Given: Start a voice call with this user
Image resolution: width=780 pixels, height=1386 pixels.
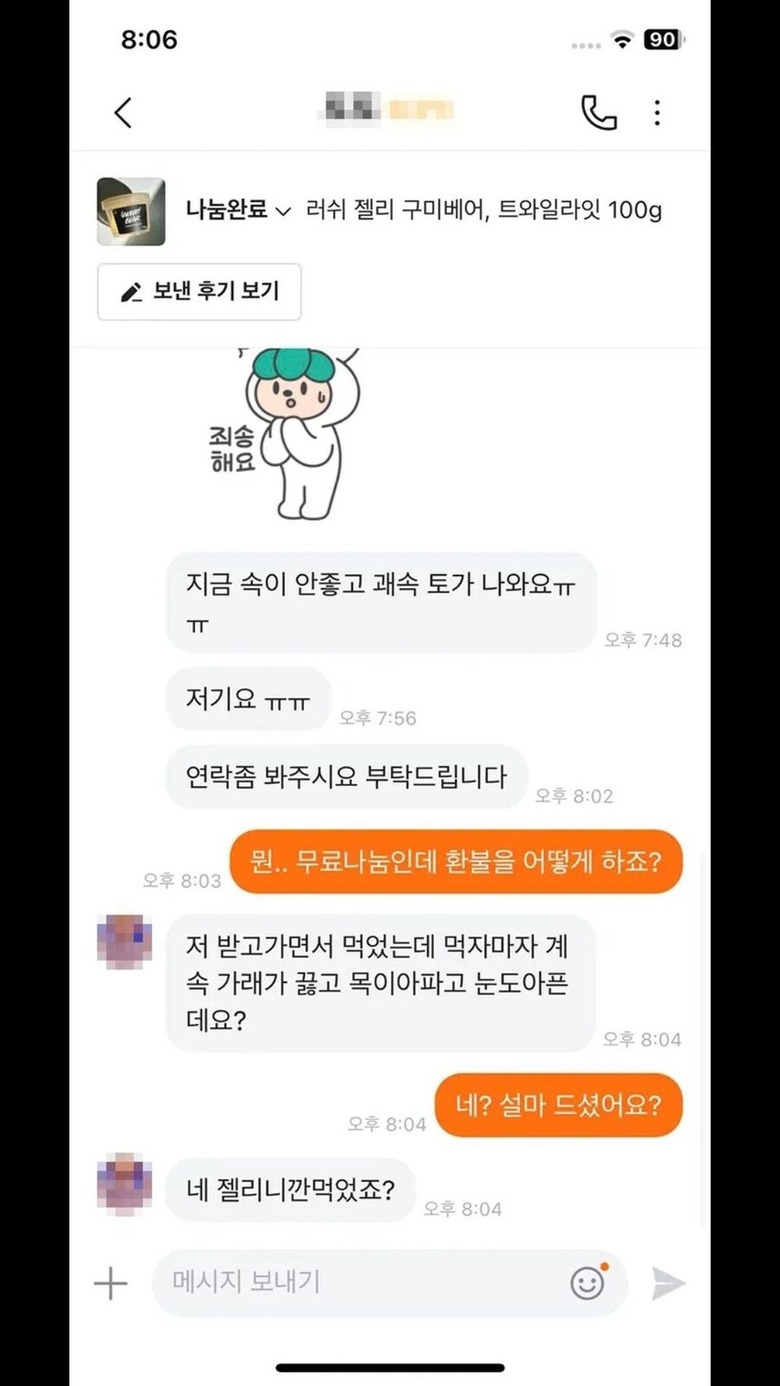Looking at the screenshot, I should pos(598,112).
